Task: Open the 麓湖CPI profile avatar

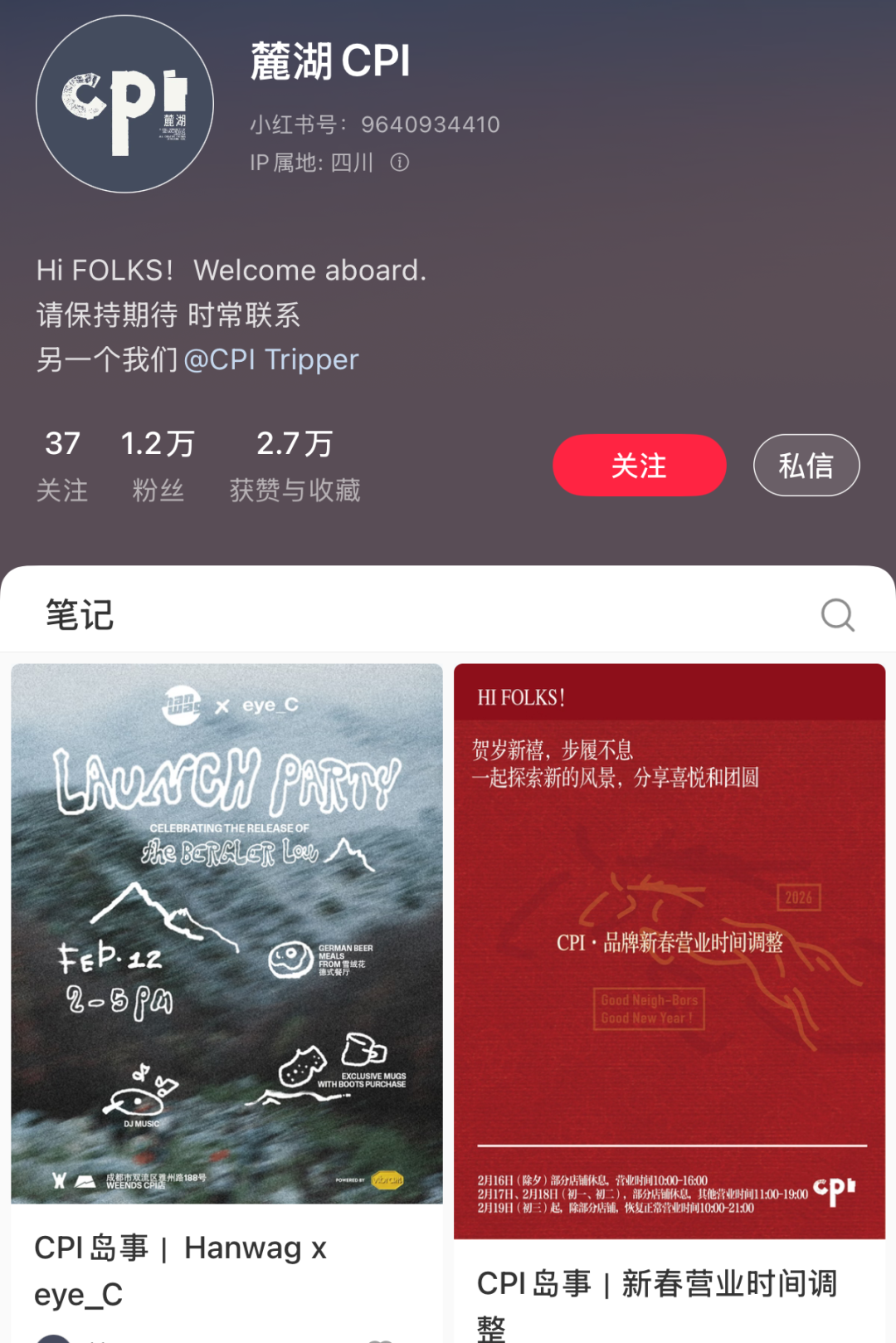Action: [x=125, y=105]
